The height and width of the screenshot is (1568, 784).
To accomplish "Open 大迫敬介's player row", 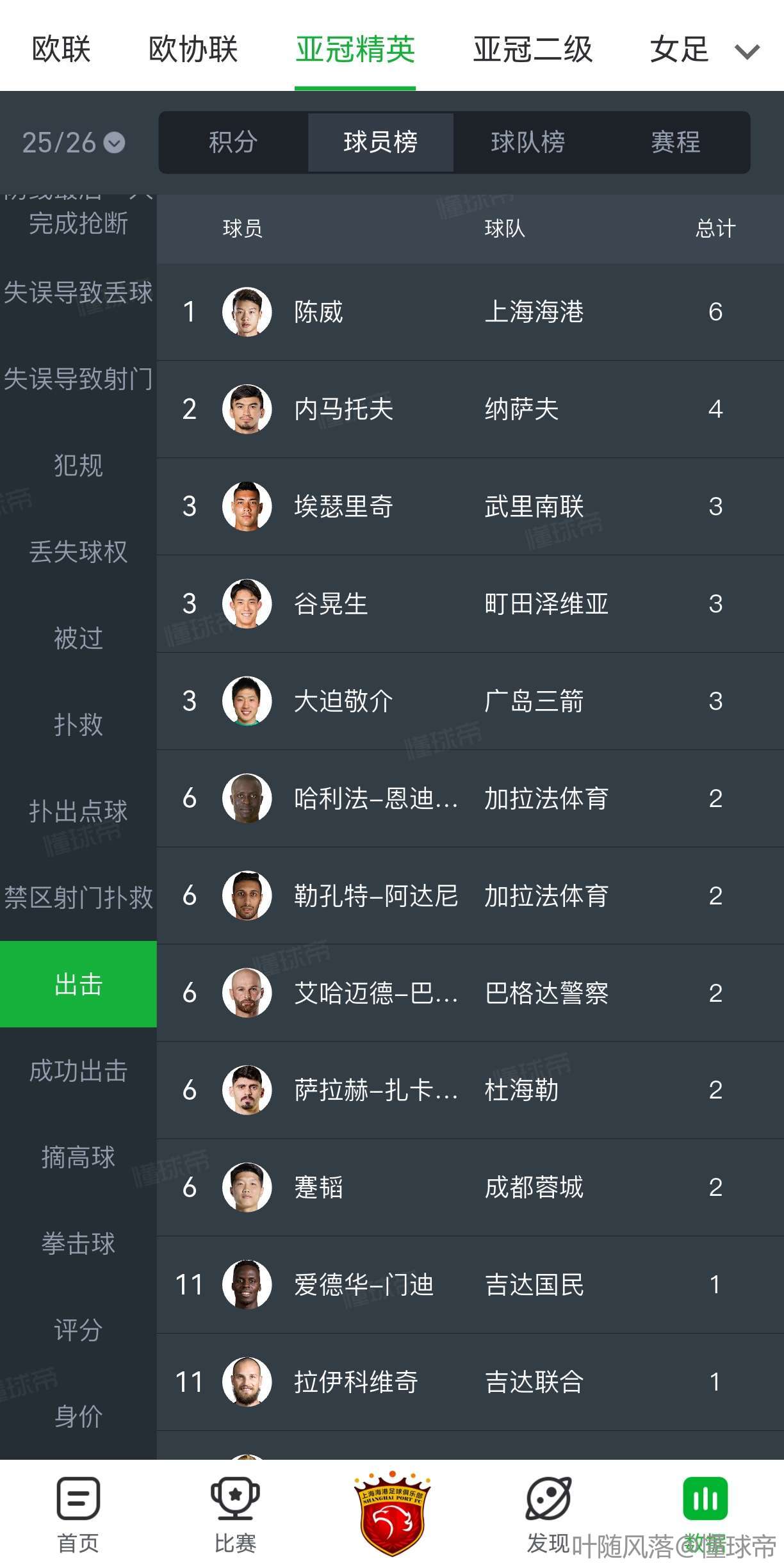I will (343, 701).
